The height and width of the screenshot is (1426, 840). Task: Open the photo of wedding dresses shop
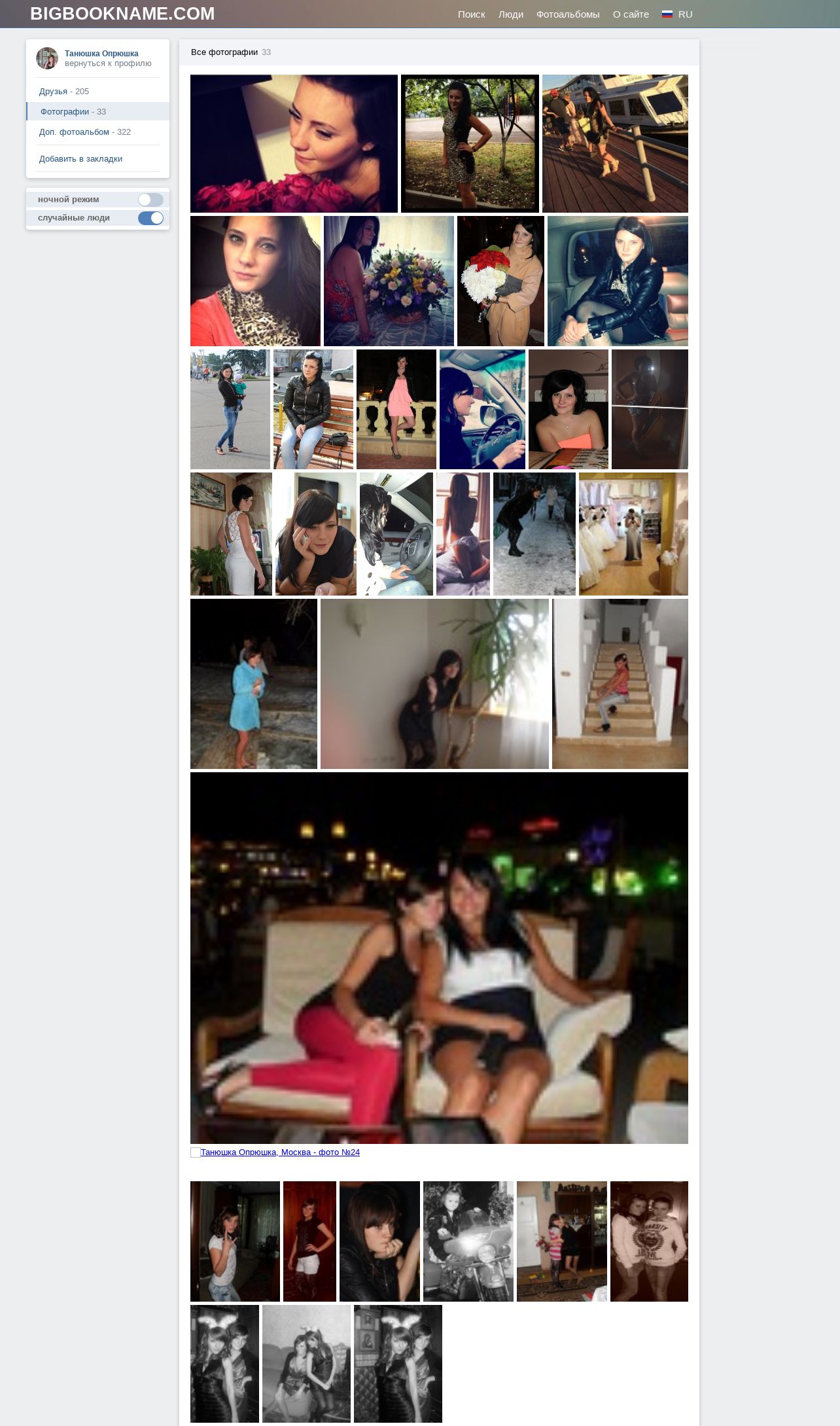click(633, 534)
